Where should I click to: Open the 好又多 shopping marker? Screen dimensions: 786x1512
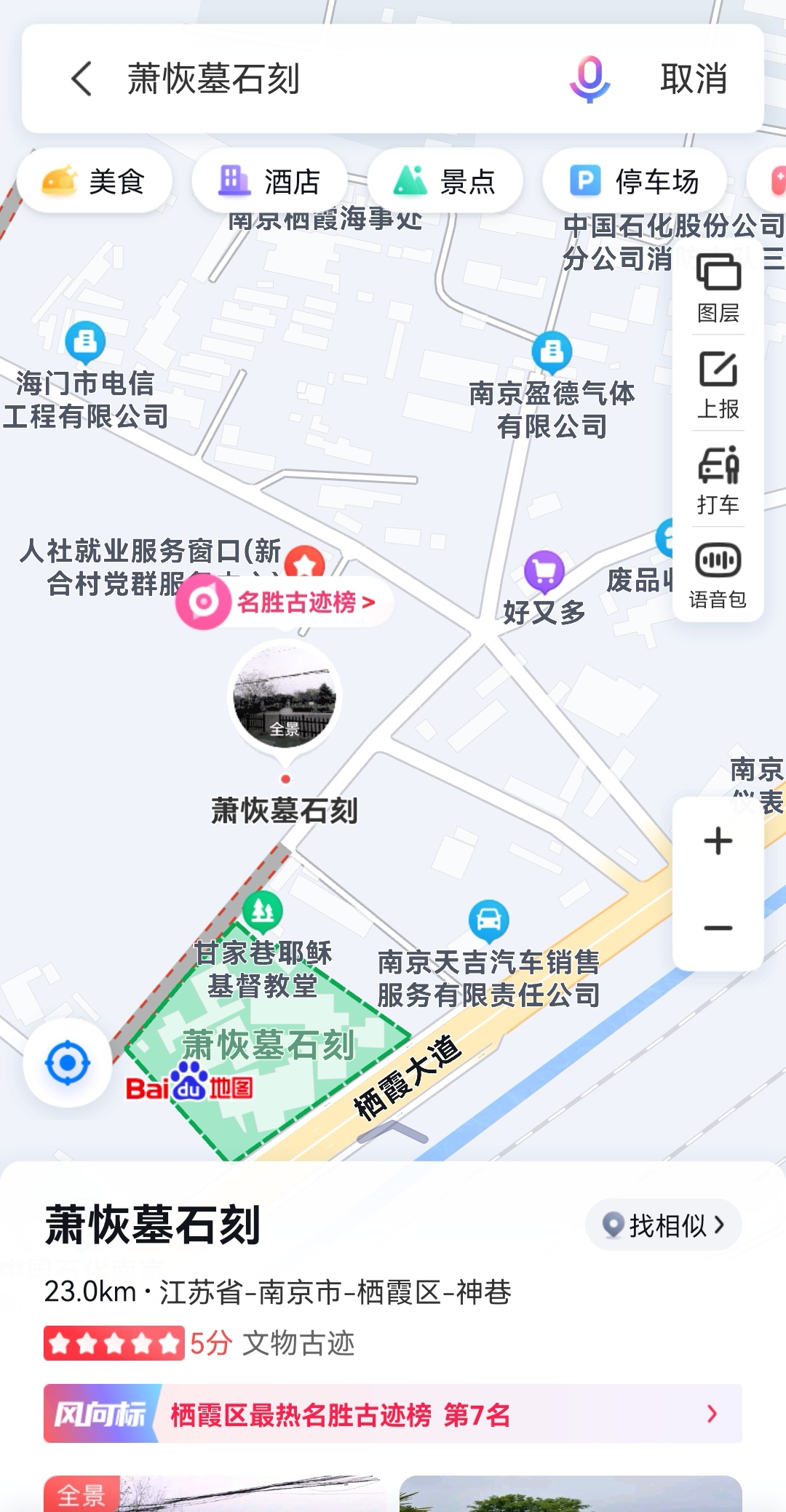point(544,572)
